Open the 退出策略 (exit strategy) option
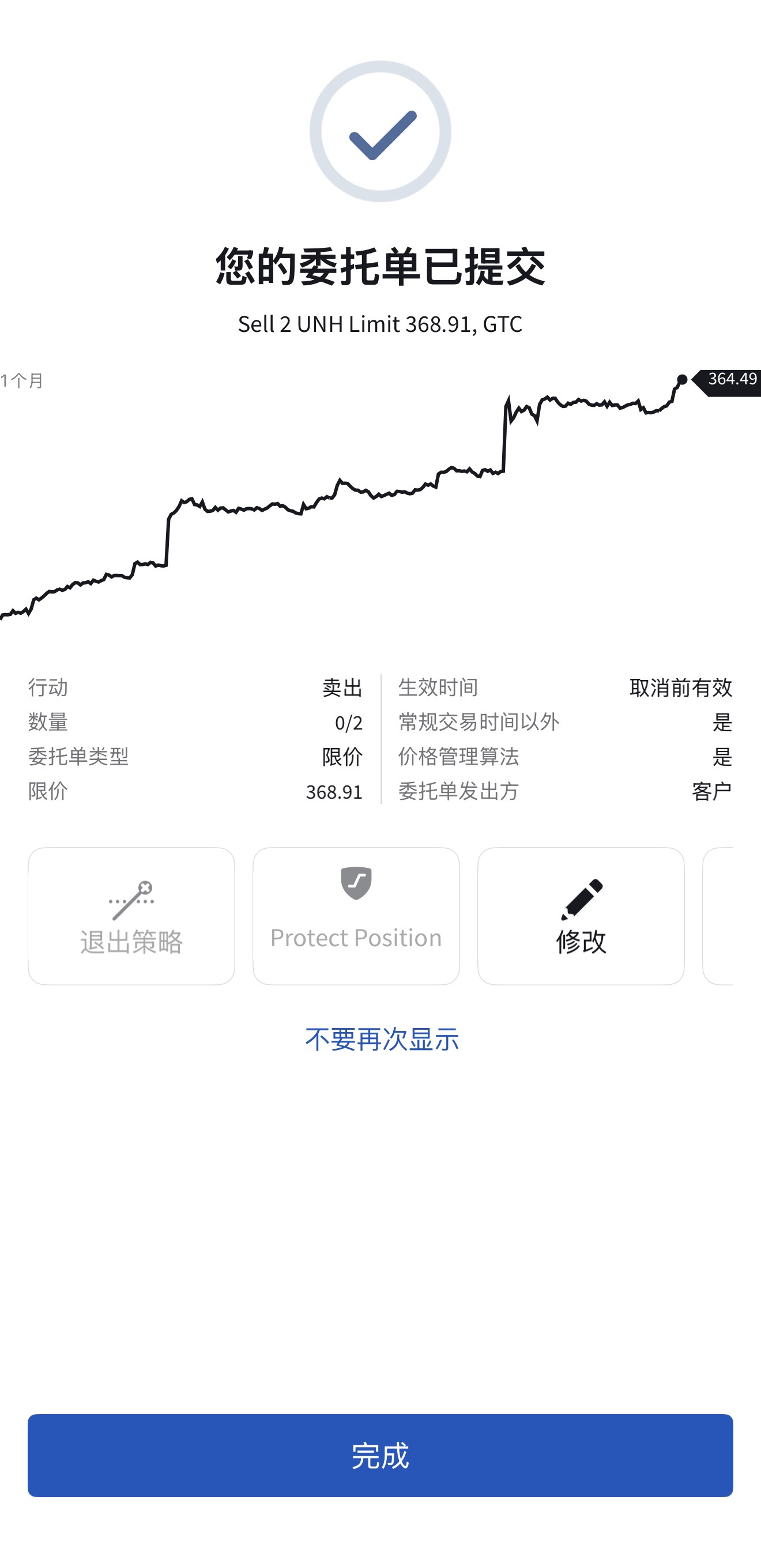The height and width of the screenshot is (1568, 761). [x=131, y=916]
